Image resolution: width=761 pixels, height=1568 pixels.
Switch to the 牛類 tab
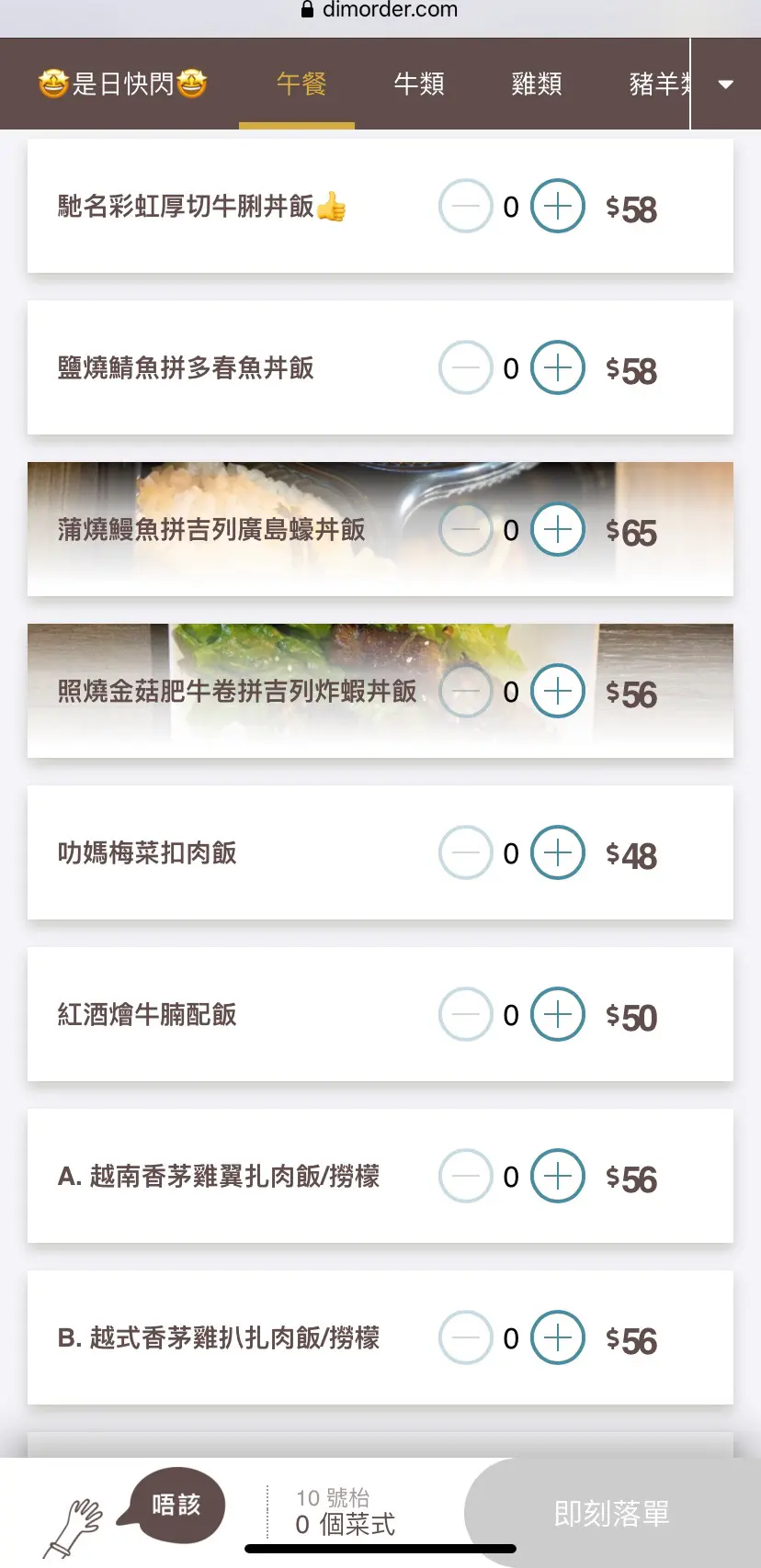pos(419,85)
